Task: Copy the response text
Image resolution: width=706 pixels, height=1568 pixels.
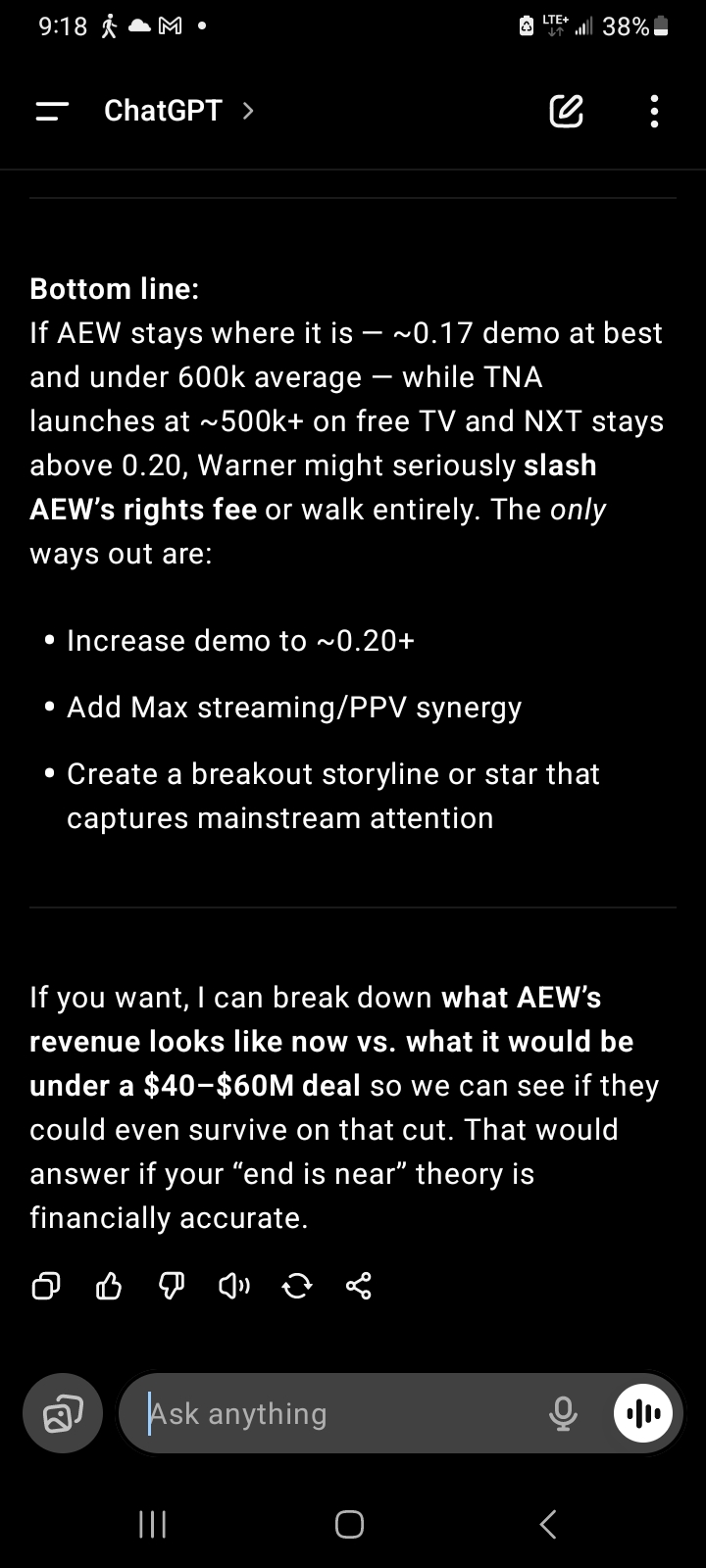Action: [x=46, y=1286]
